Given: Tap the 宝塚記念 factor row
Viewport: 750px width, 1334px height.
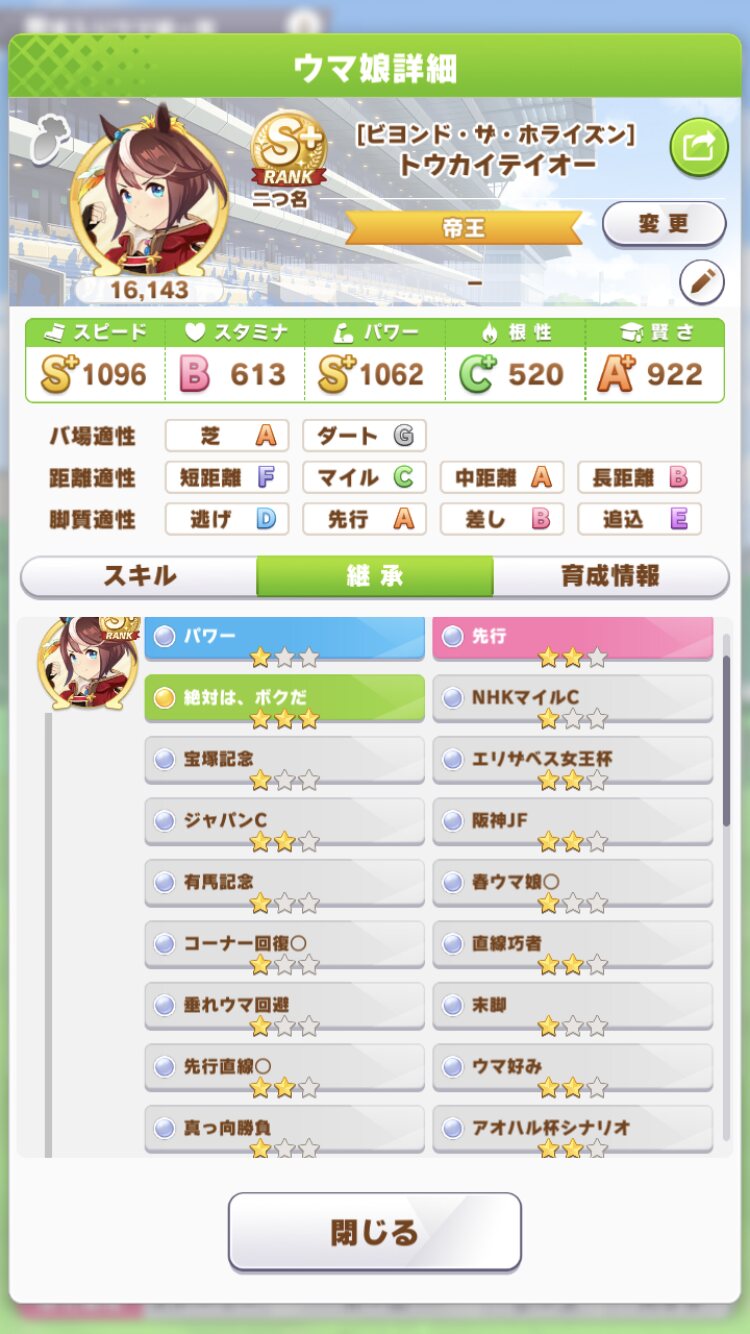Looking at the screenshot, I should pos(285,759).
